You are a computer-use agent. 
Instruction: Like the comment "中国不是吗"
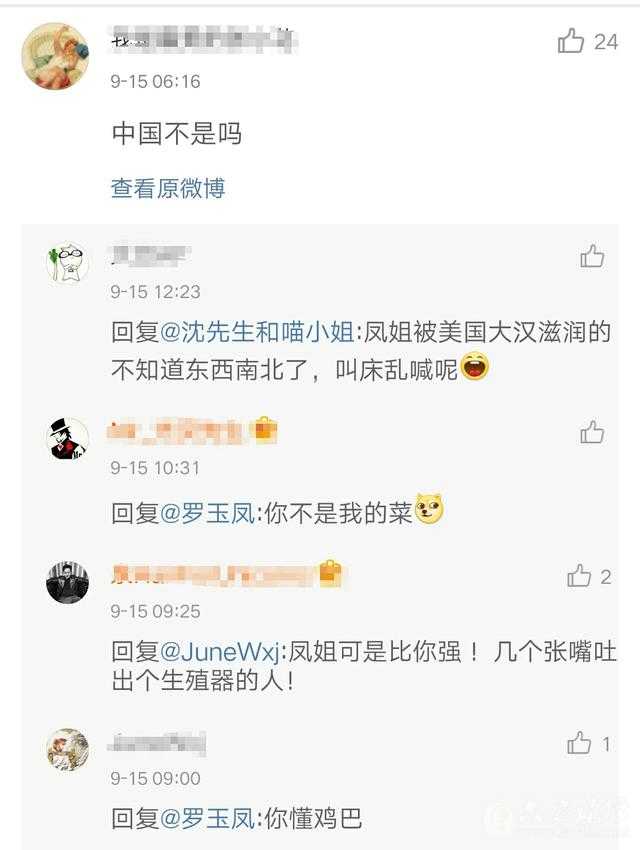pos(572,41)
